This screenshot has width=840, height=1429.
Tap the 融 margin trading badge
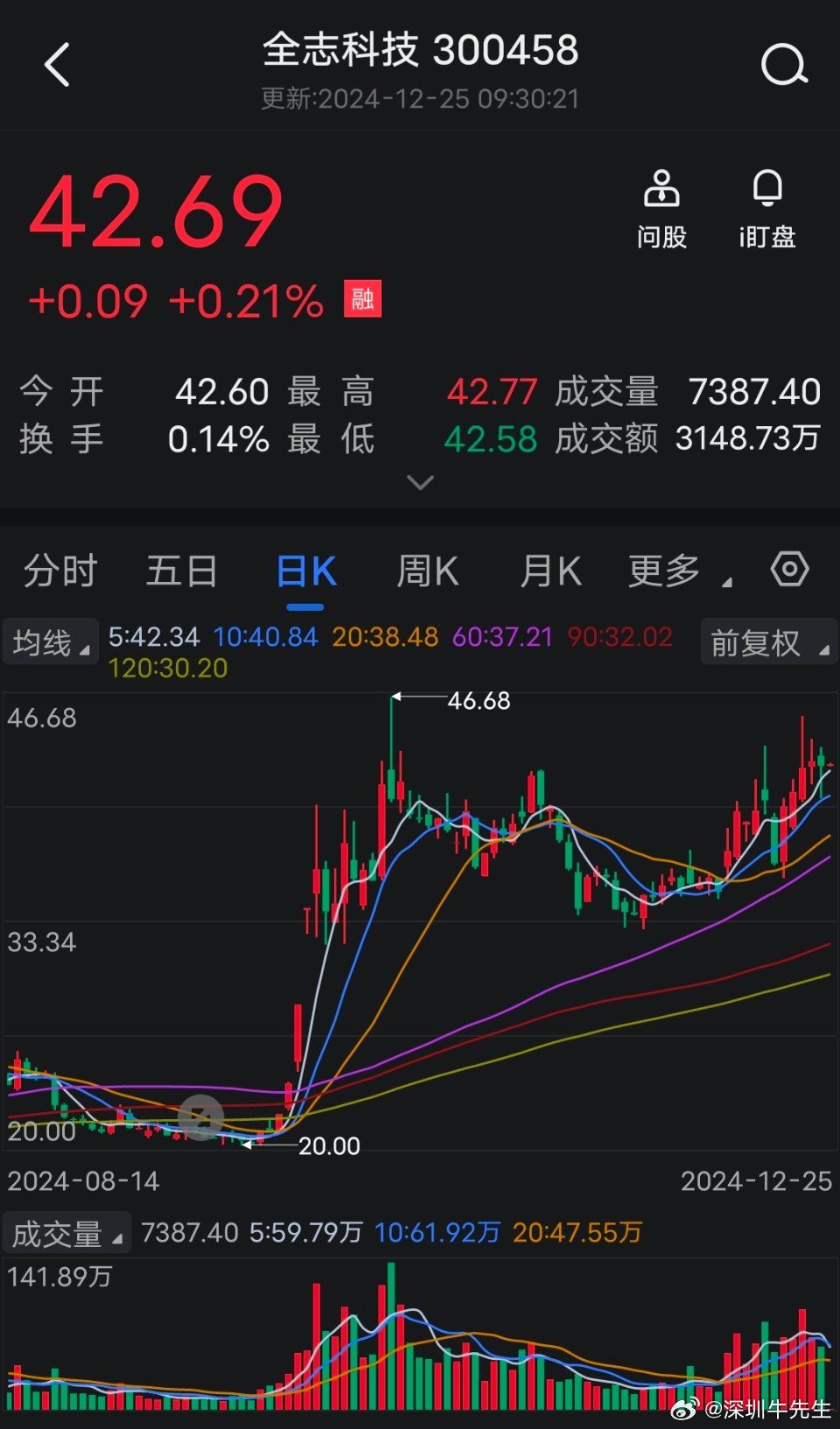(362, 299)
